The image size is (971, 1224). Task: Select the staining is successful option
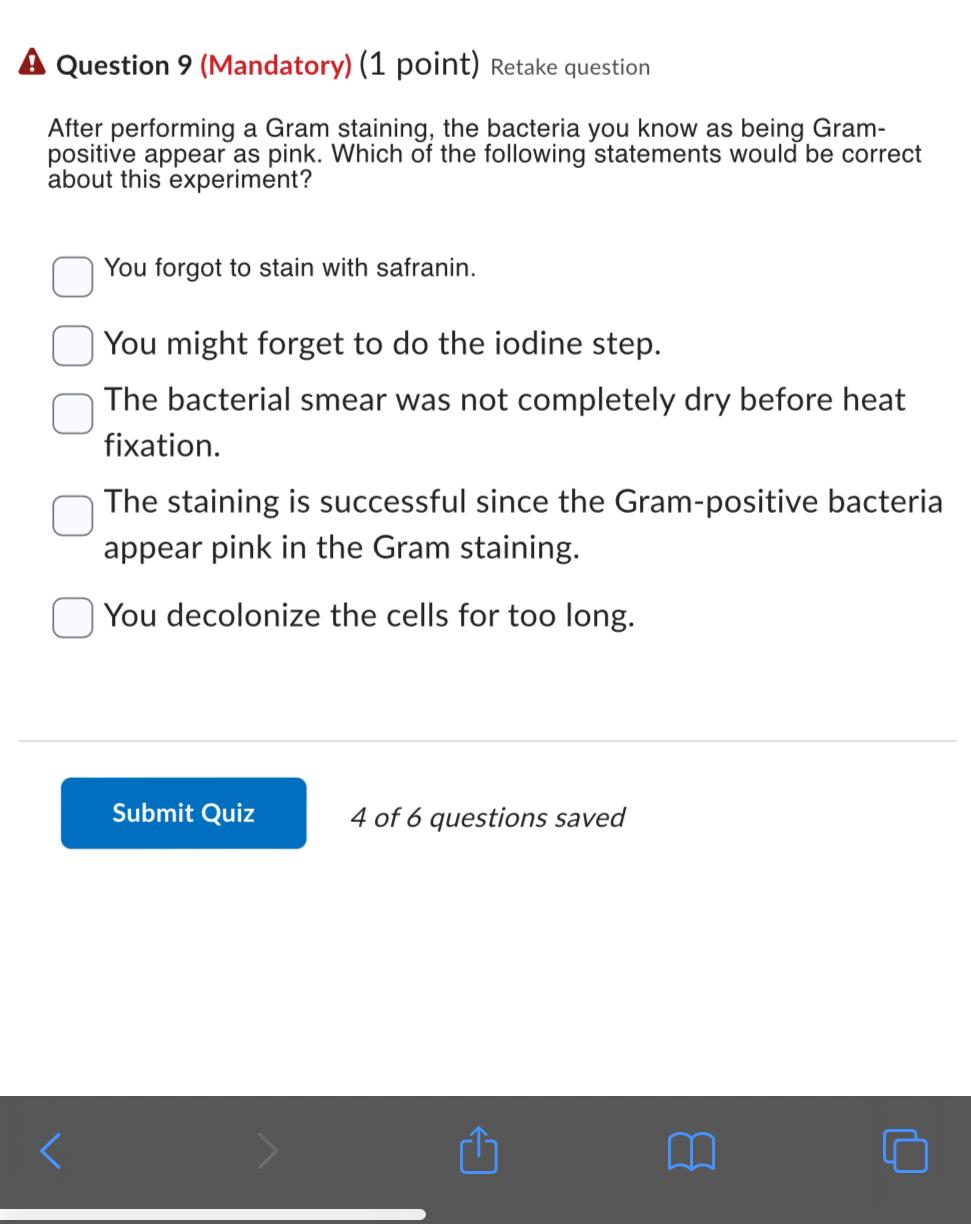pyautogui.click(x=71, y=515)
